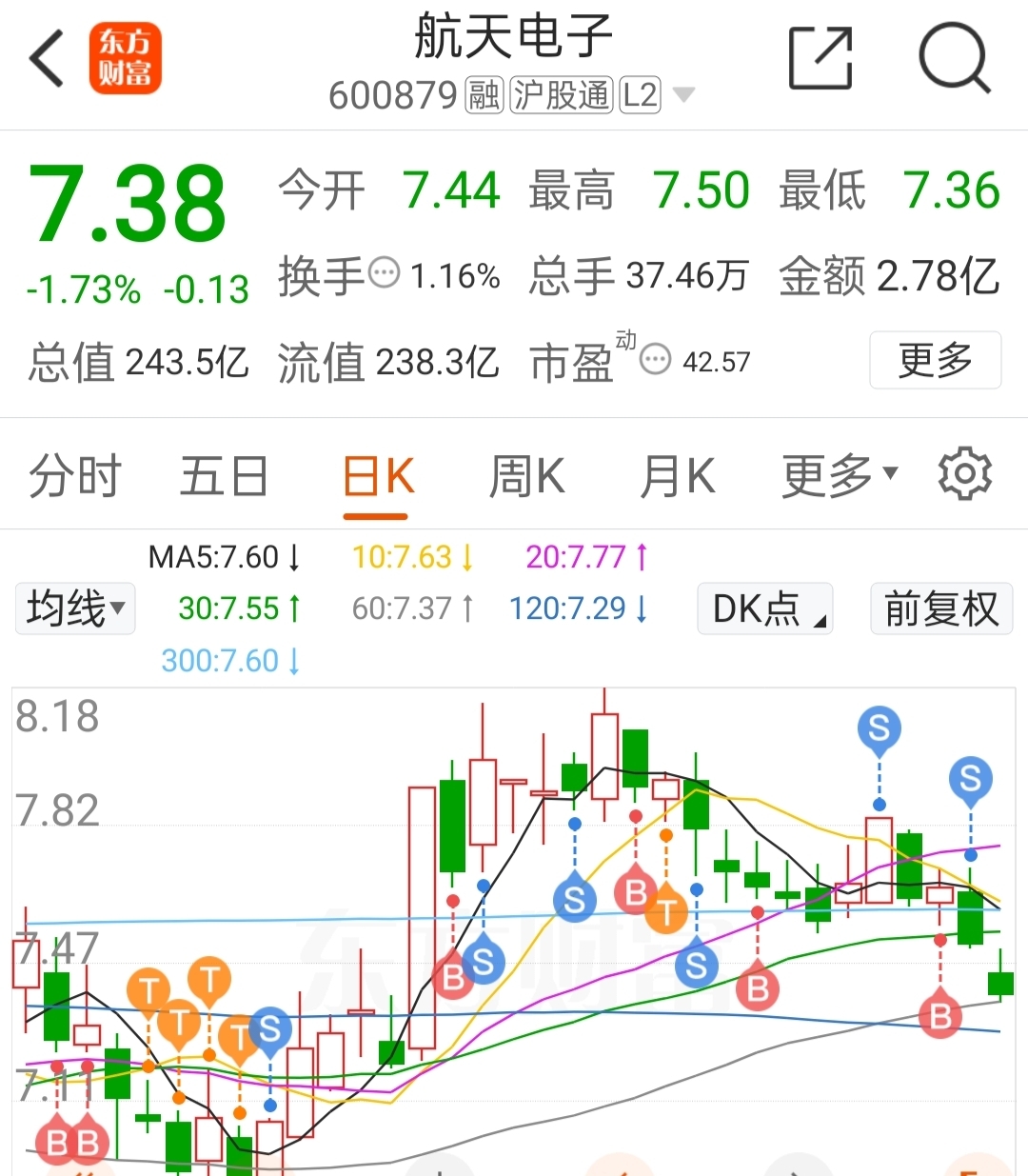The height and width of the screenshot is (1176, 1028).
Task: Open the share/forward icon
Action: tap(820, 57)
